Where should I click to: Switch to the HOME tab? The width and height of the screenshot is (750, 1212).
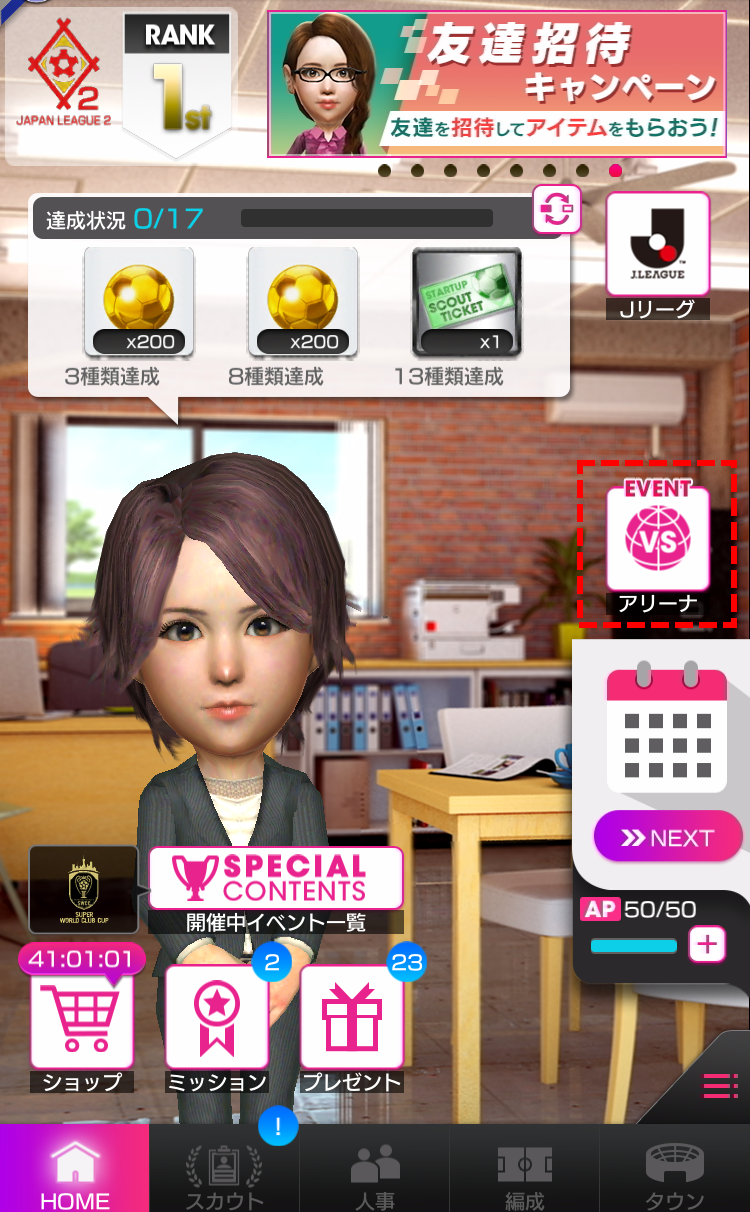75,1172
